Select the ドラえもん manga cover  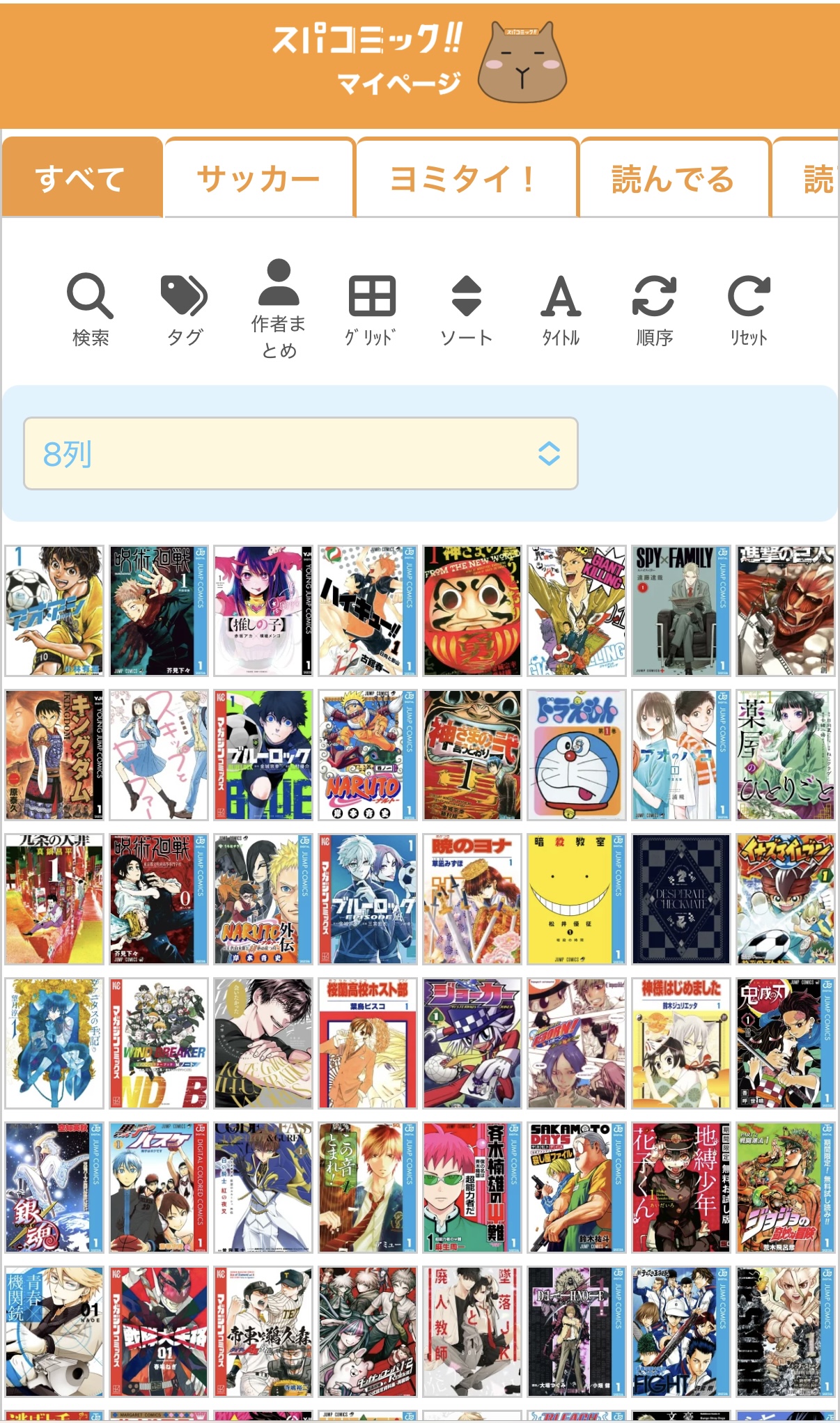576,754
